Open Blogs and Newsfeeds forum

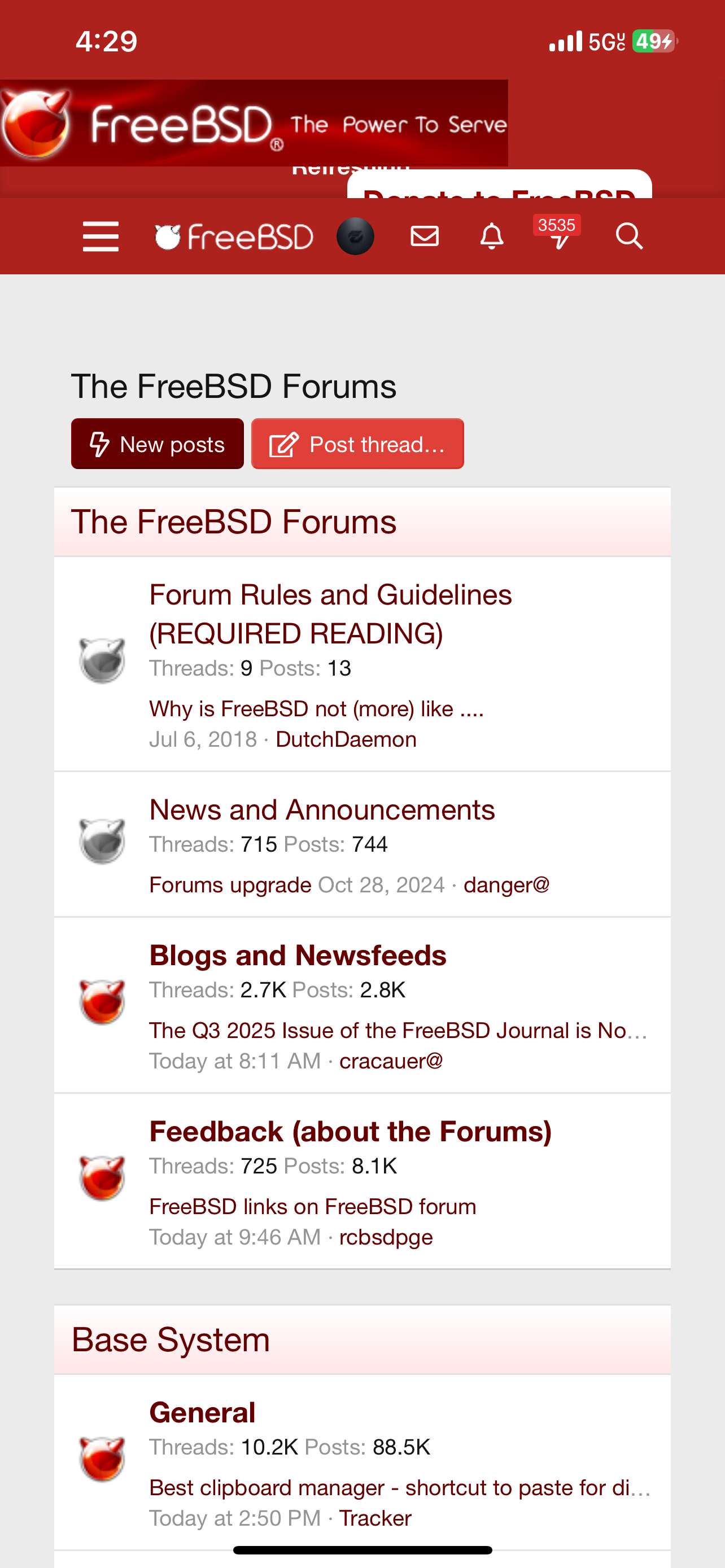(x=298, y=955)
